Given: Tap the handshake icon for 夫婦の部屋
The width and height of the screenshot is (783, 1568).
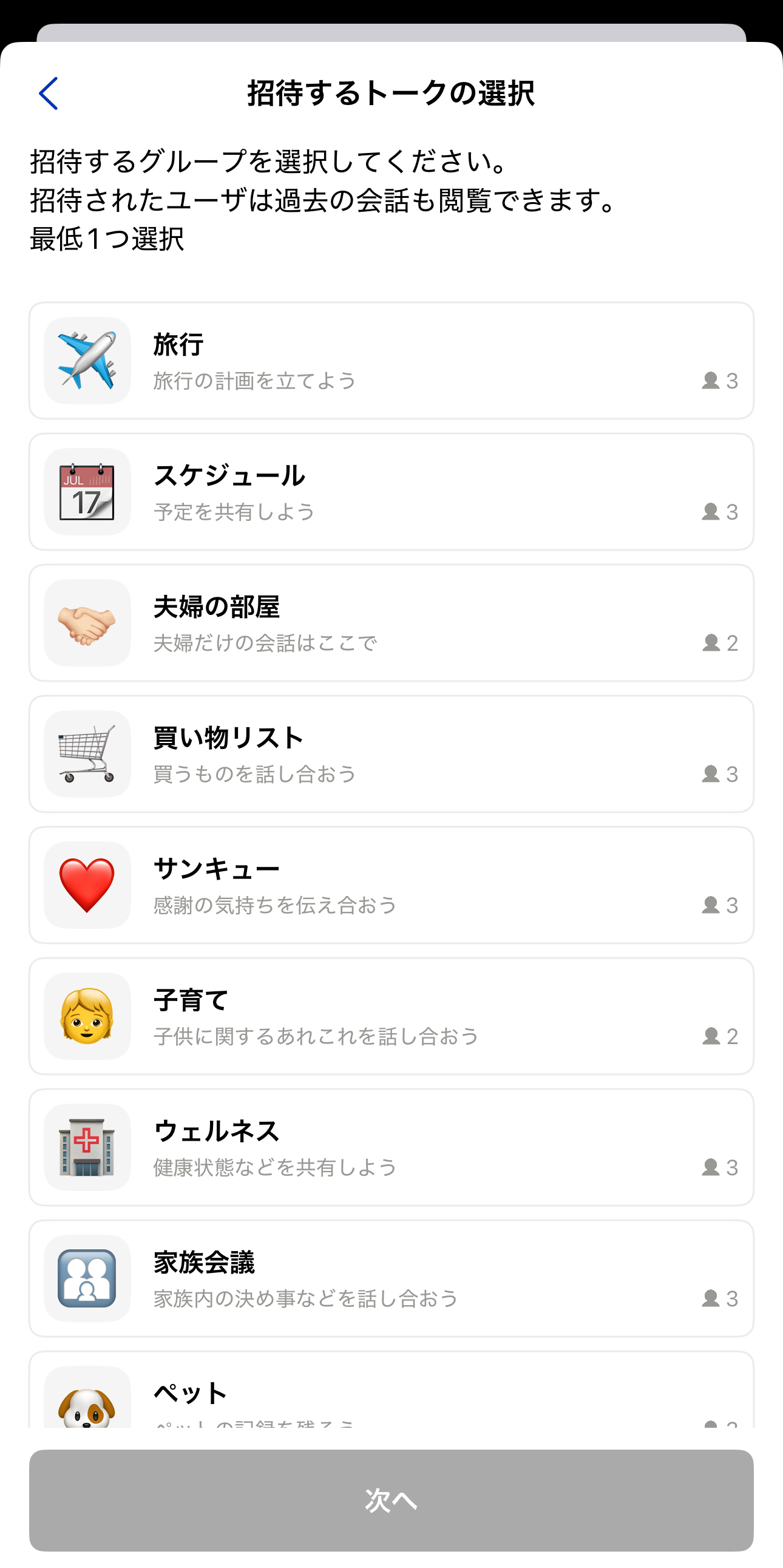Looking at the screenshot, I should (x=87, y=622).
